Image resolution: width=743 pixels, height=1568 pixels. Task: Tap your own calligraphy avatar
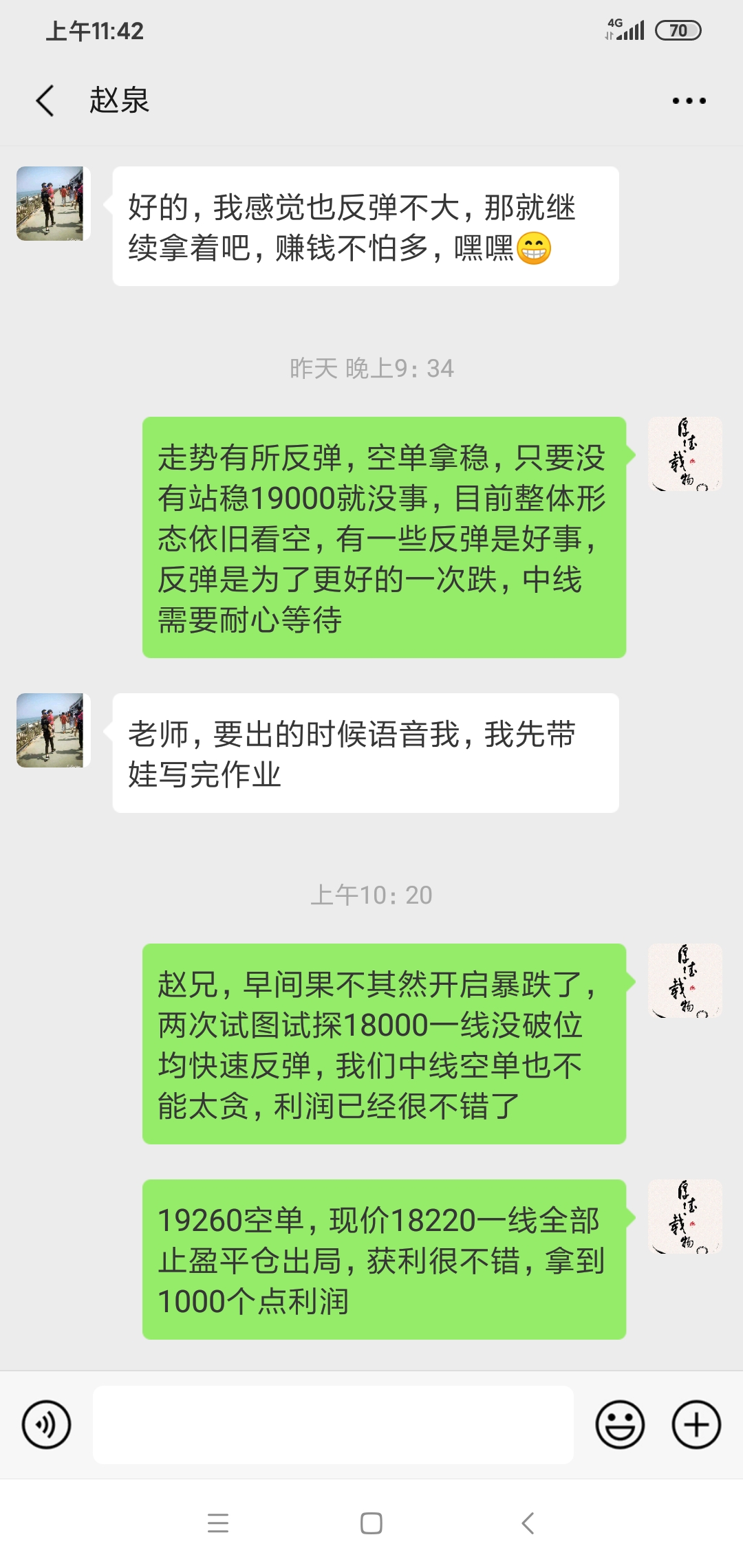coord(685,454)
